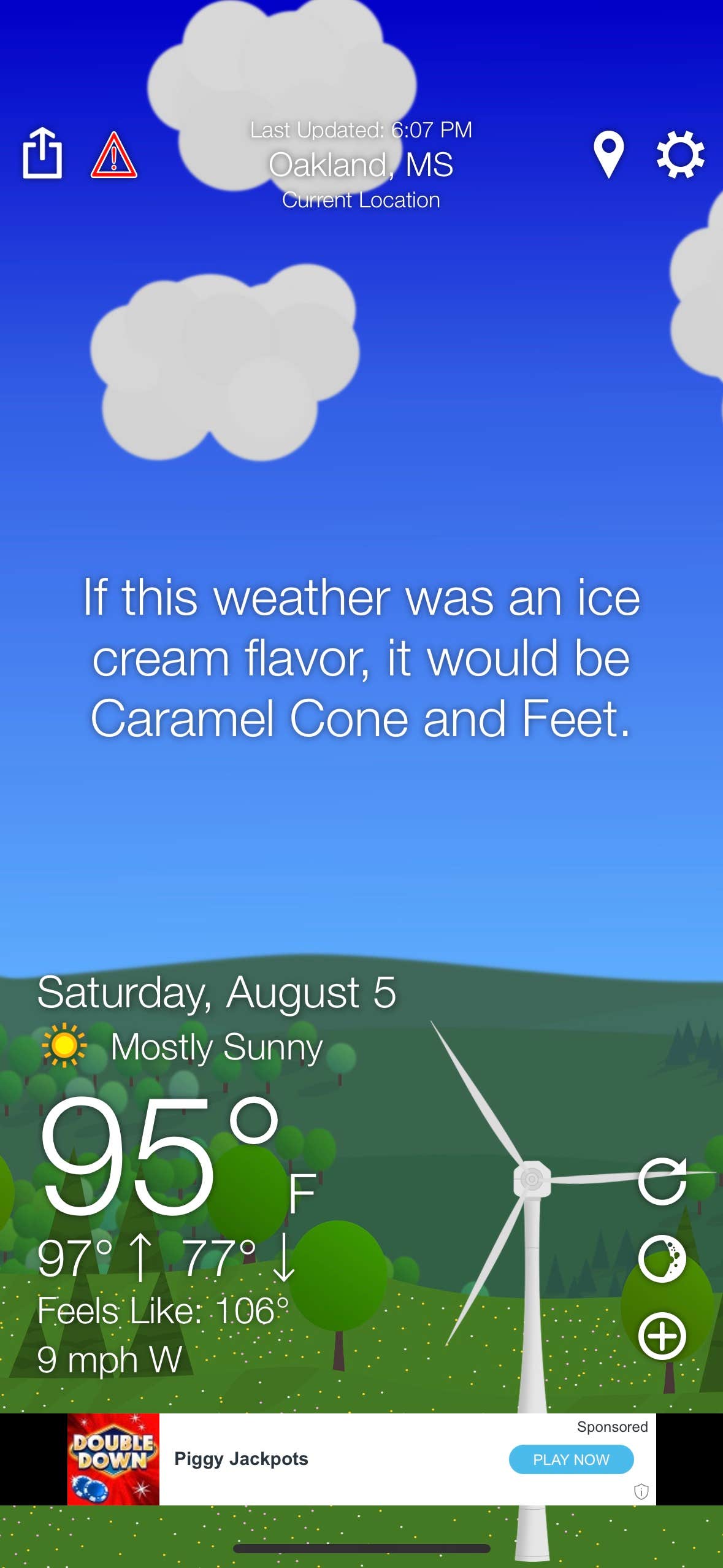The image size is (723, 1568).
Task: Open the location pin picker
Action: (x=608, y=154)
